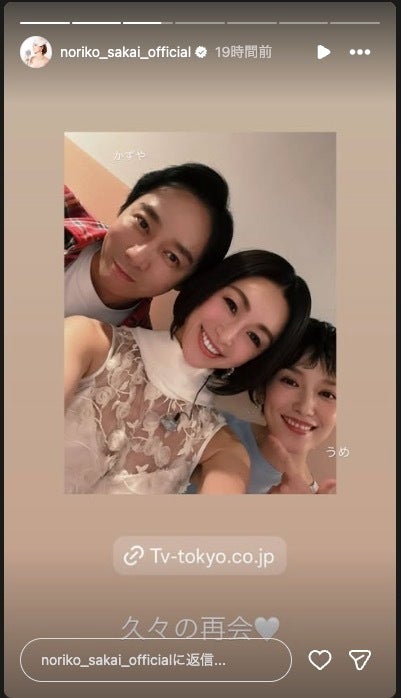This screenshot has width=401, height=698.
Task: Resume story playback with play icon
Action: coord(324,52)
